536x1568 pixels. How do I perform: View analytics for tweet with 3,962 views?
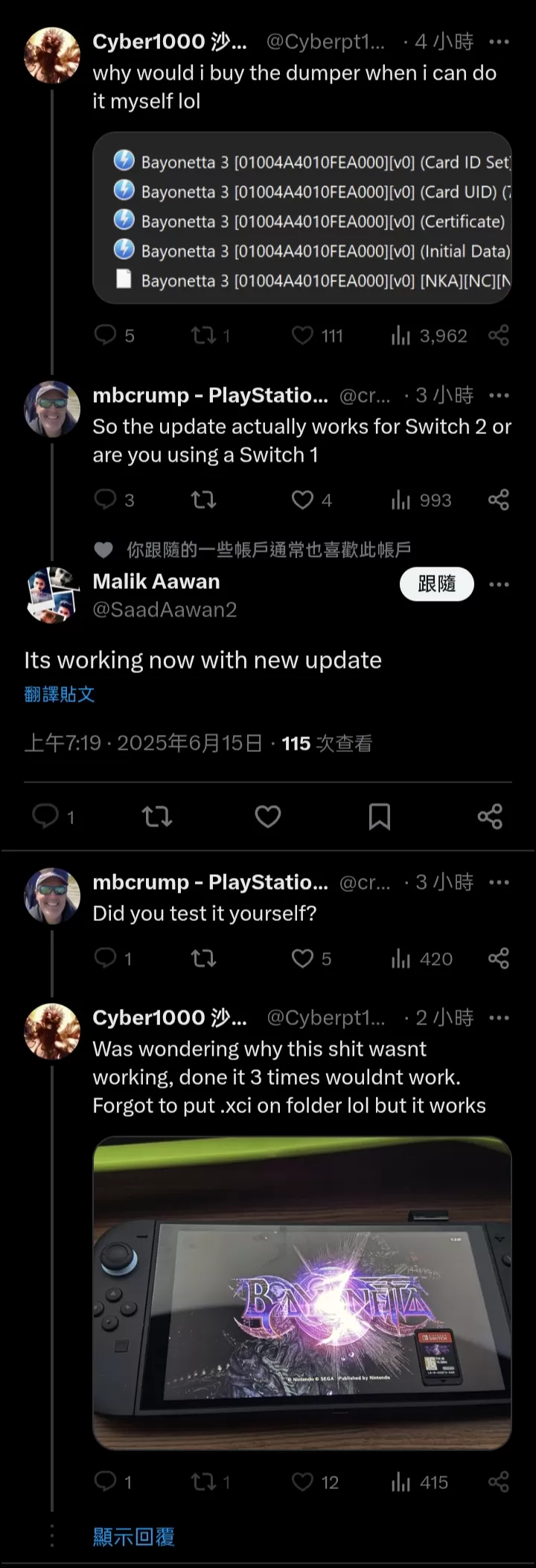[x=402, y=336]
